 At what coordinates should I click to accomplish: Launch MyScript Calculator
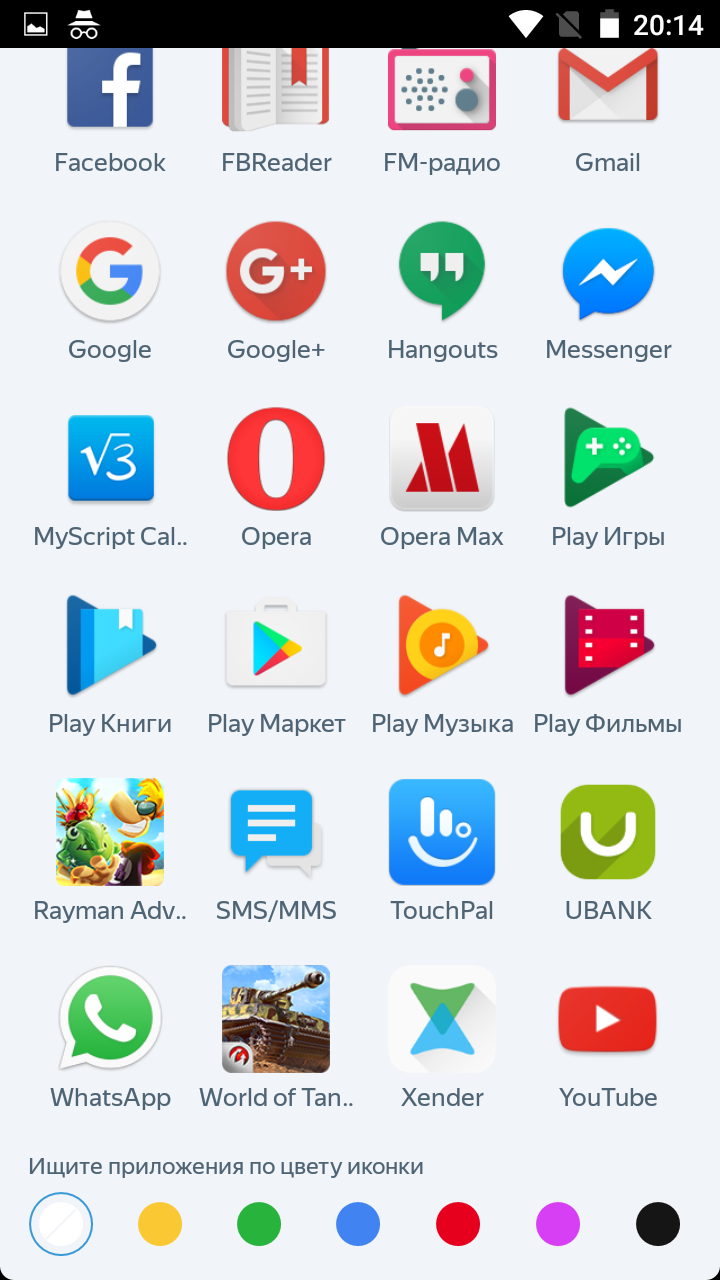[110, 459]
